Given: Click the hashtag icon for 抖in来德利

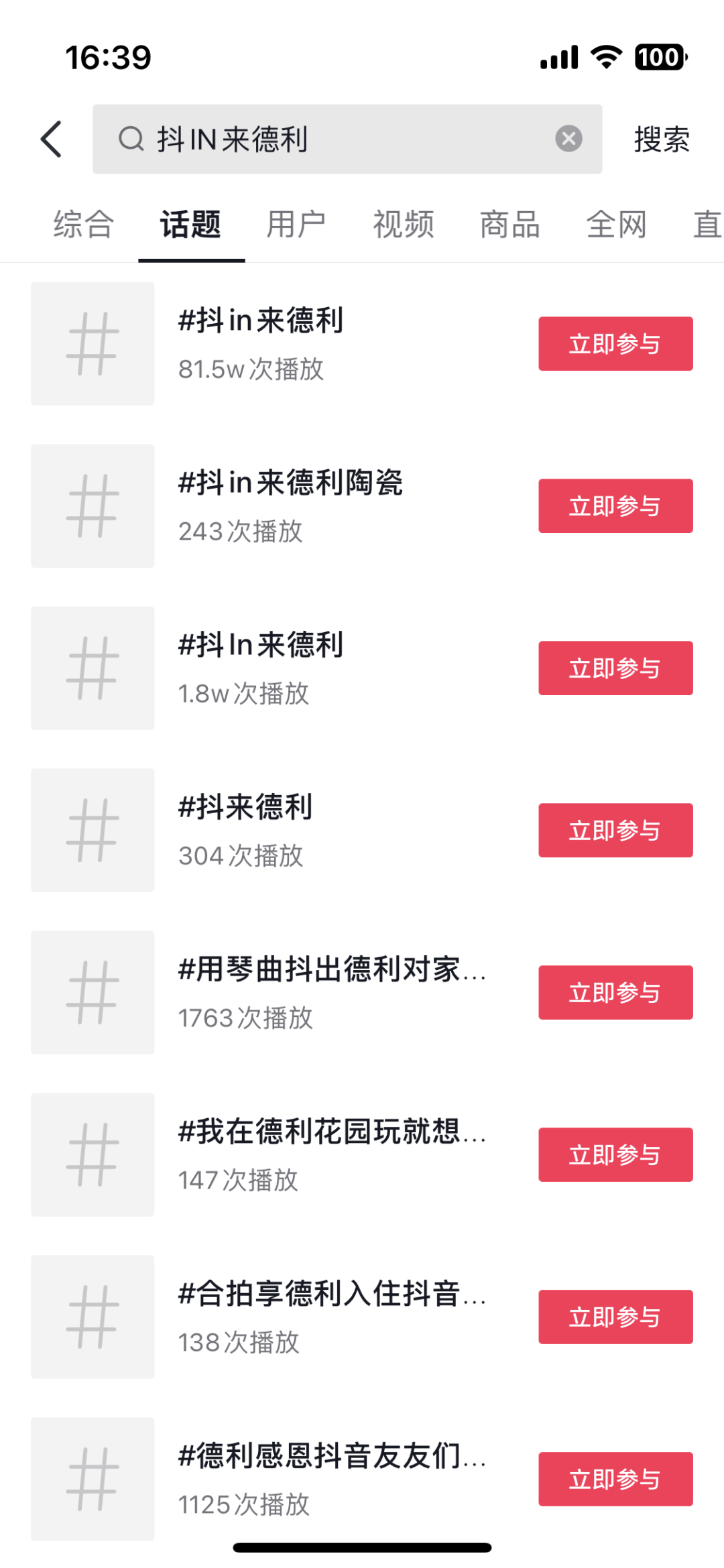Looking at the screenshot, I should 92,343.
